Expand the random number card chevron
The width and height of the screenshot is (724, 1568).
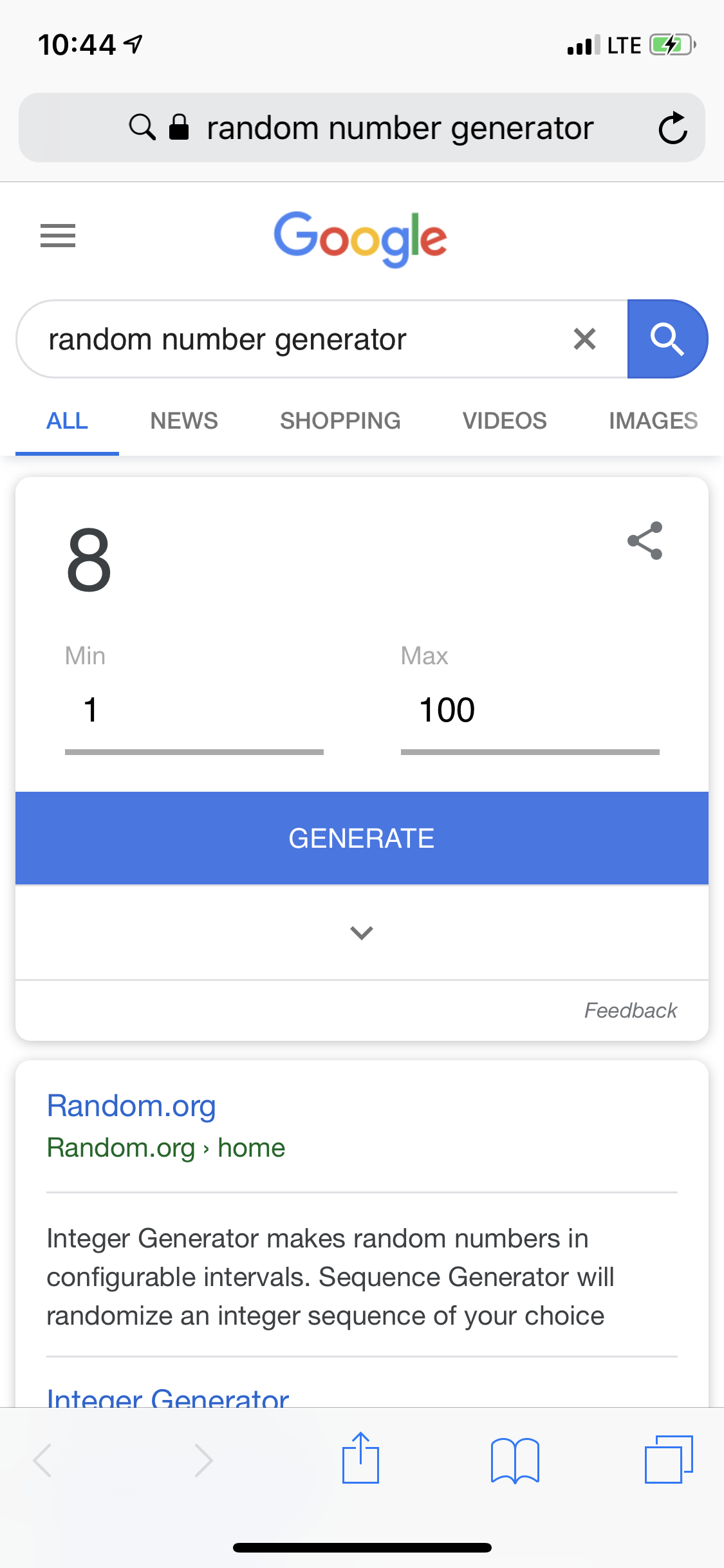pyautogui.click(x=362, y=933)
